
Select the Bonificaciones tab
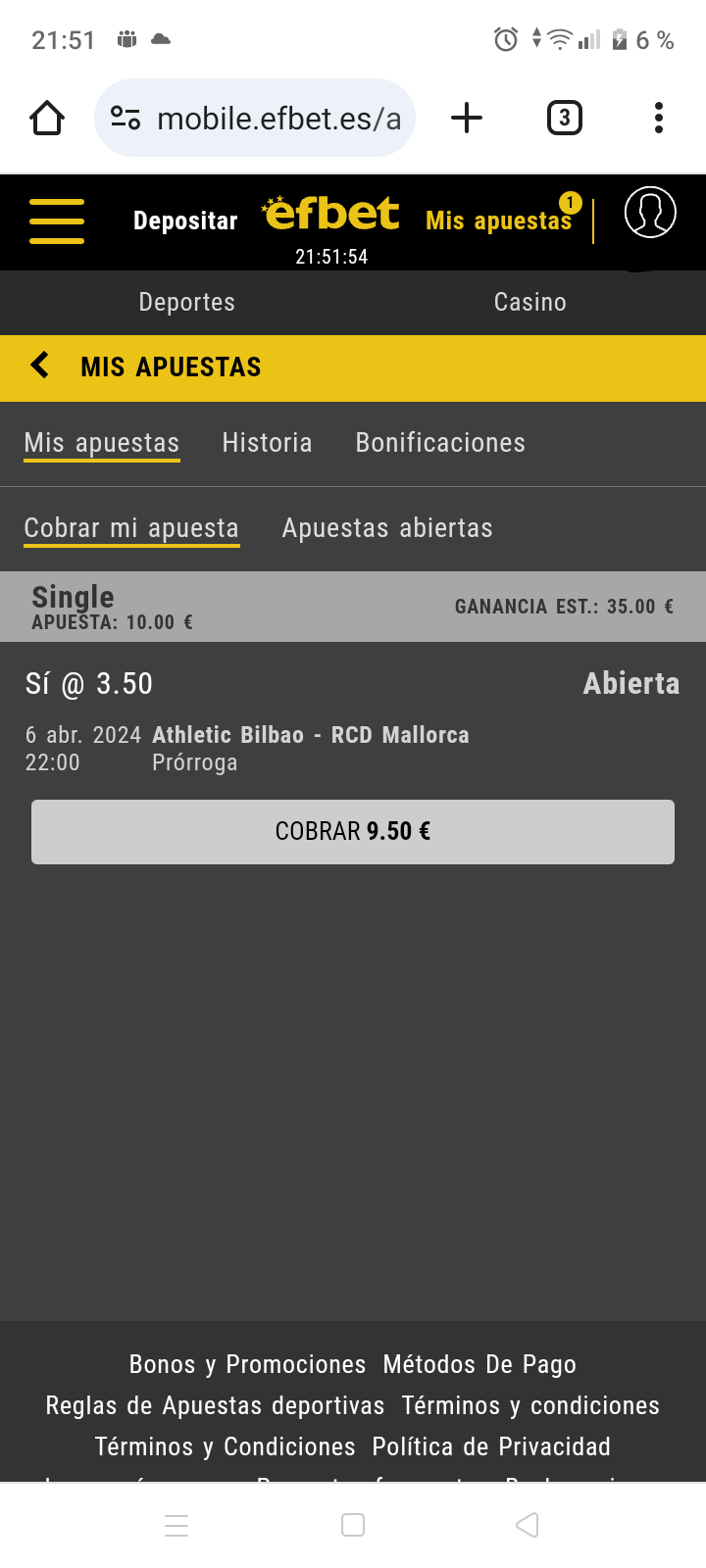[x=440, y=443]
